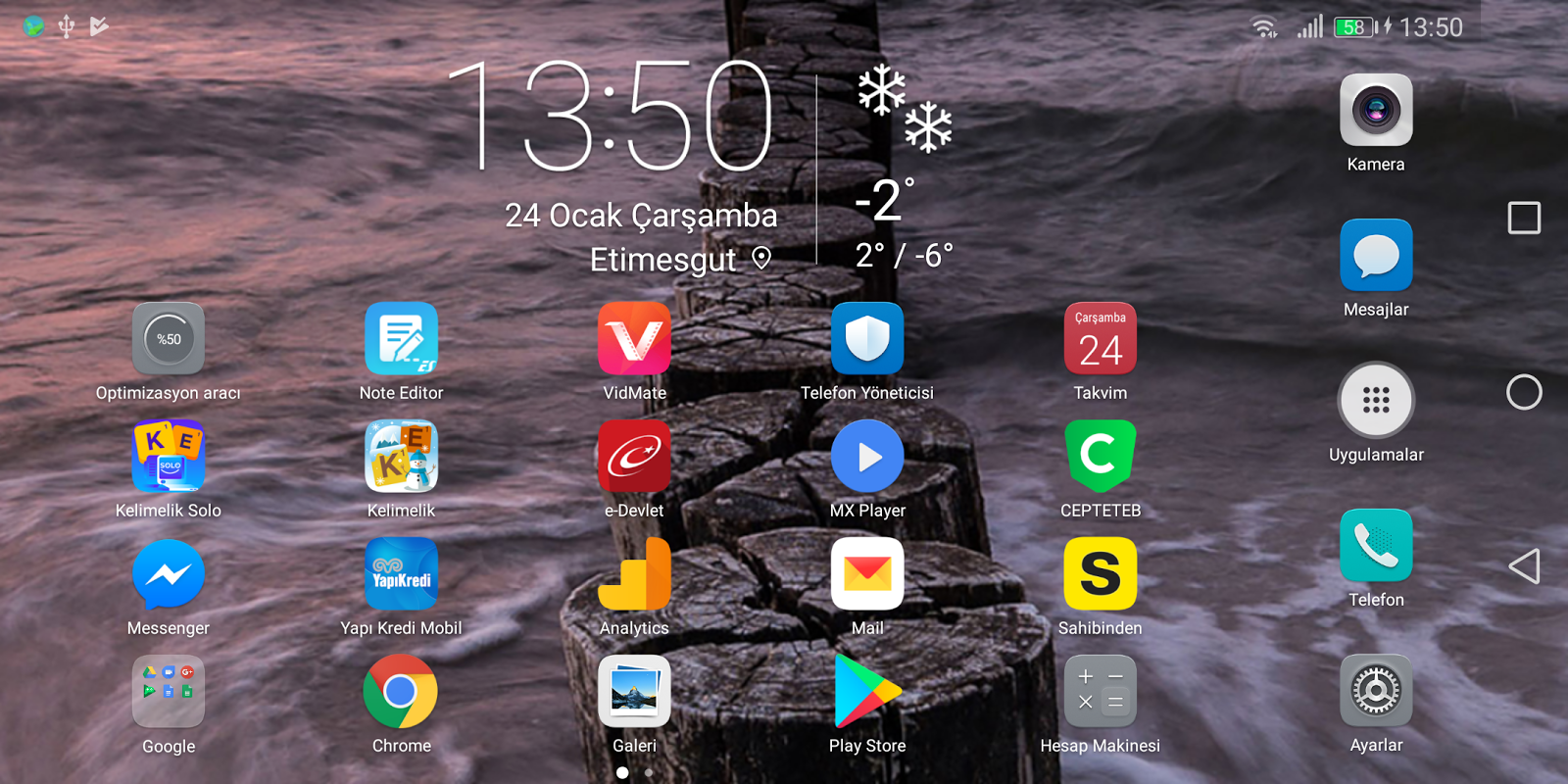Tap the recent apps square button
The height and width of the screenshot is (784, 1568).
pyautogui.click(x=1524, y=218)
